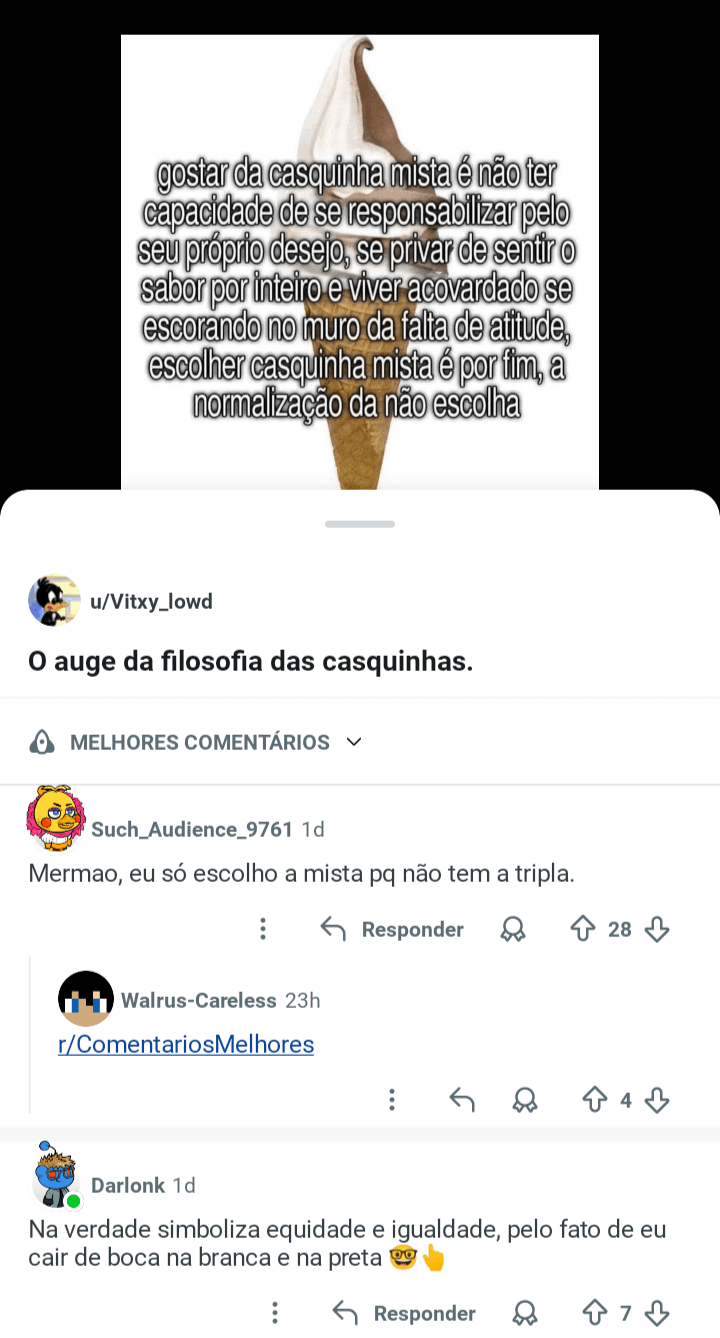
Task: View Darlonk's profile
Action: point(128,1186)
